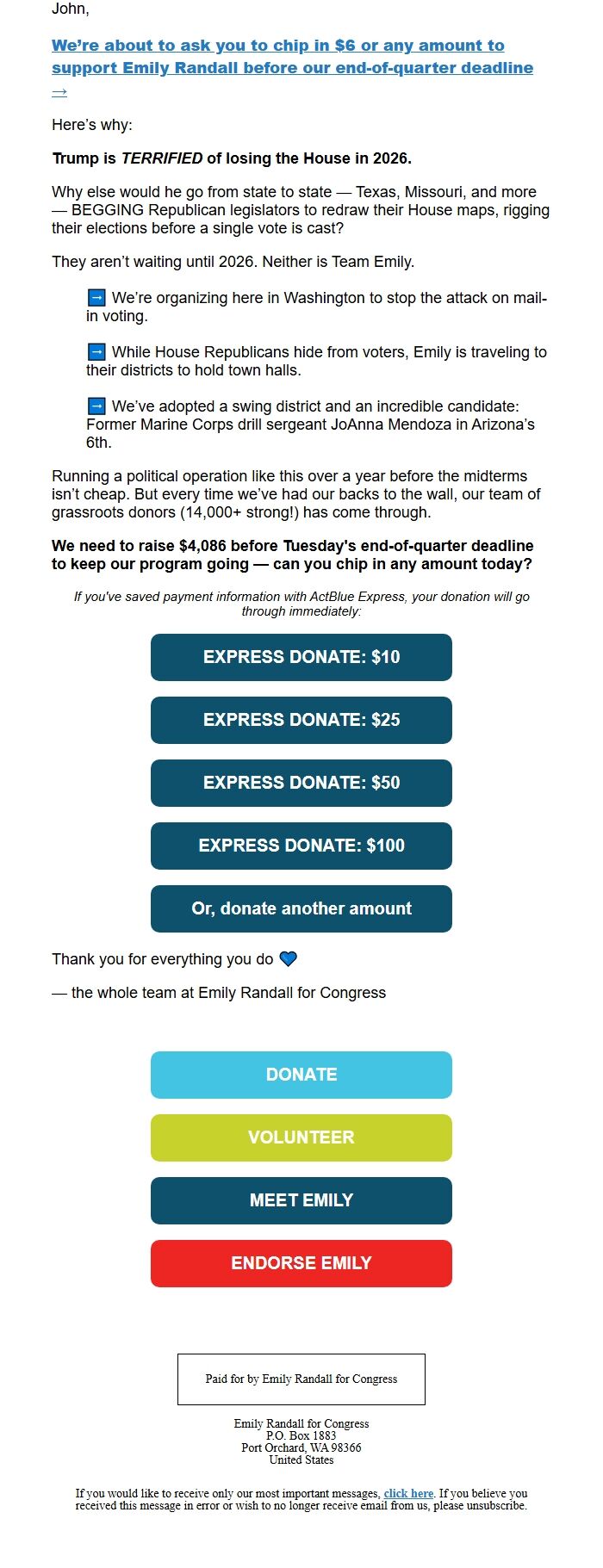This screenshot has width=603, height=1568.
Task: Open the light blue DONATE button
Action: (x=301, y=1075)
